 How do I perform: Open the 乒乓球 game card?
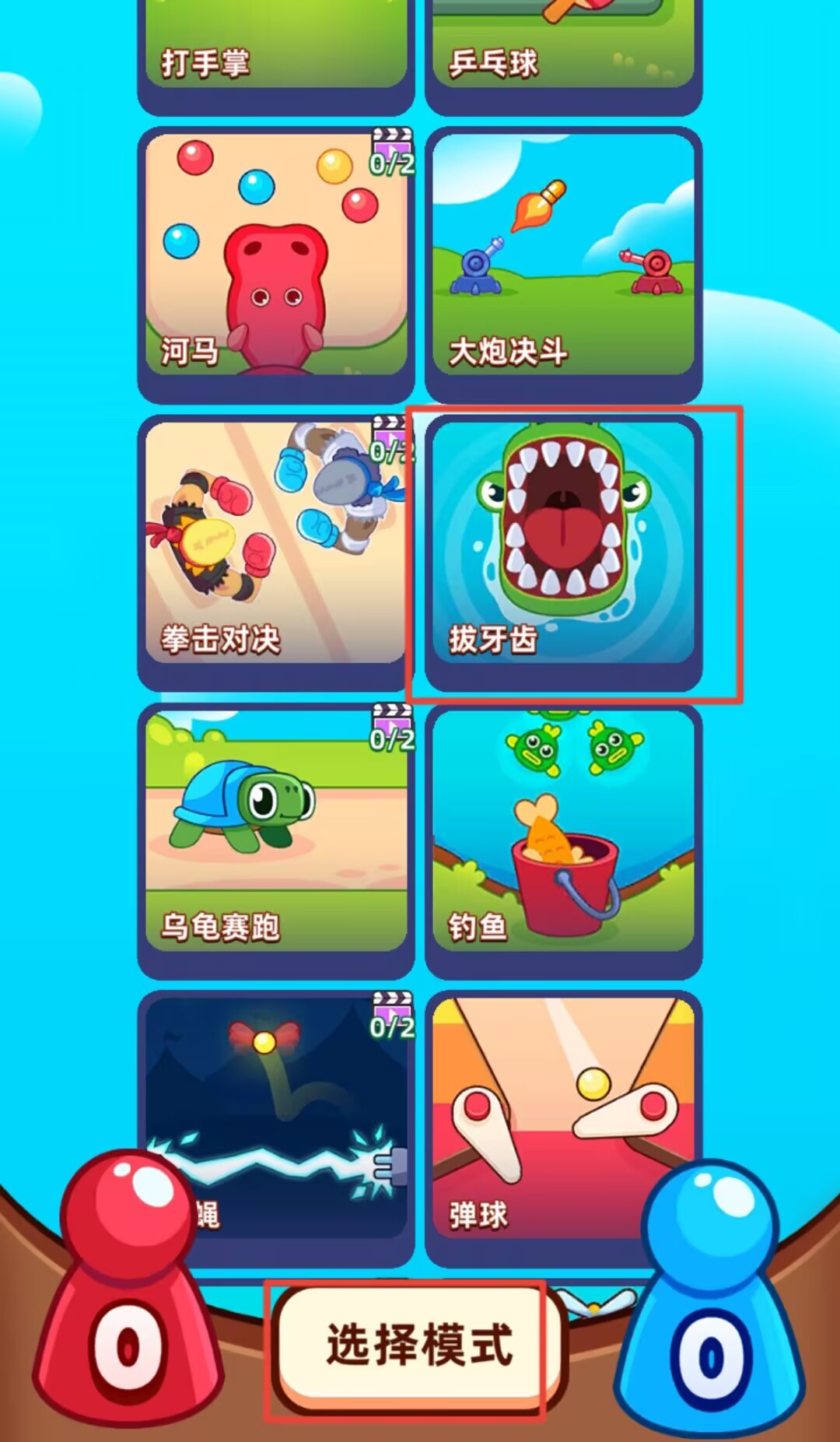point(564,47)
